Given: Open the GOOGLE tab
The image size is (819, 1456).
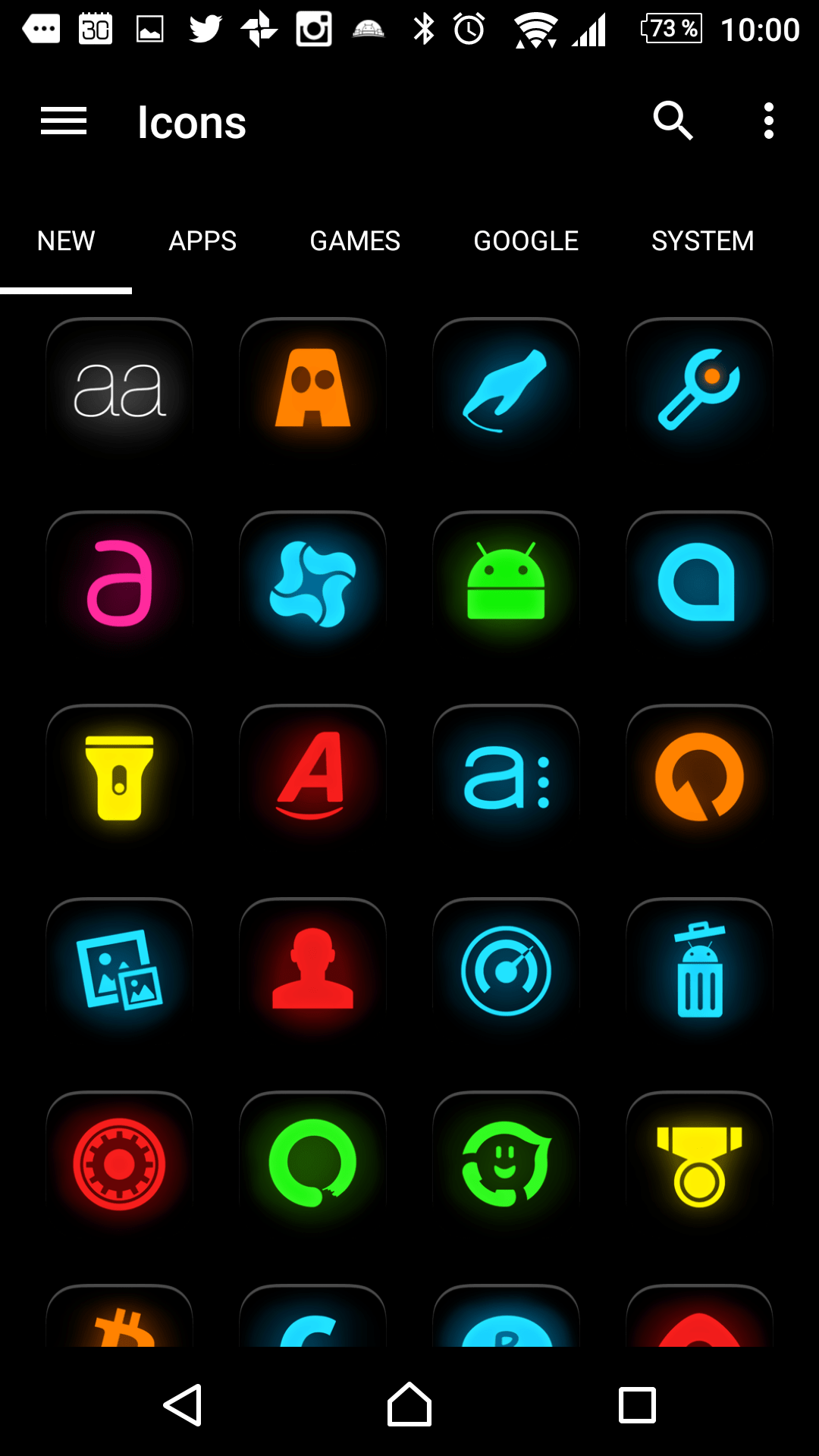Looking at the screenshot, I should click(x=526, y=241).
